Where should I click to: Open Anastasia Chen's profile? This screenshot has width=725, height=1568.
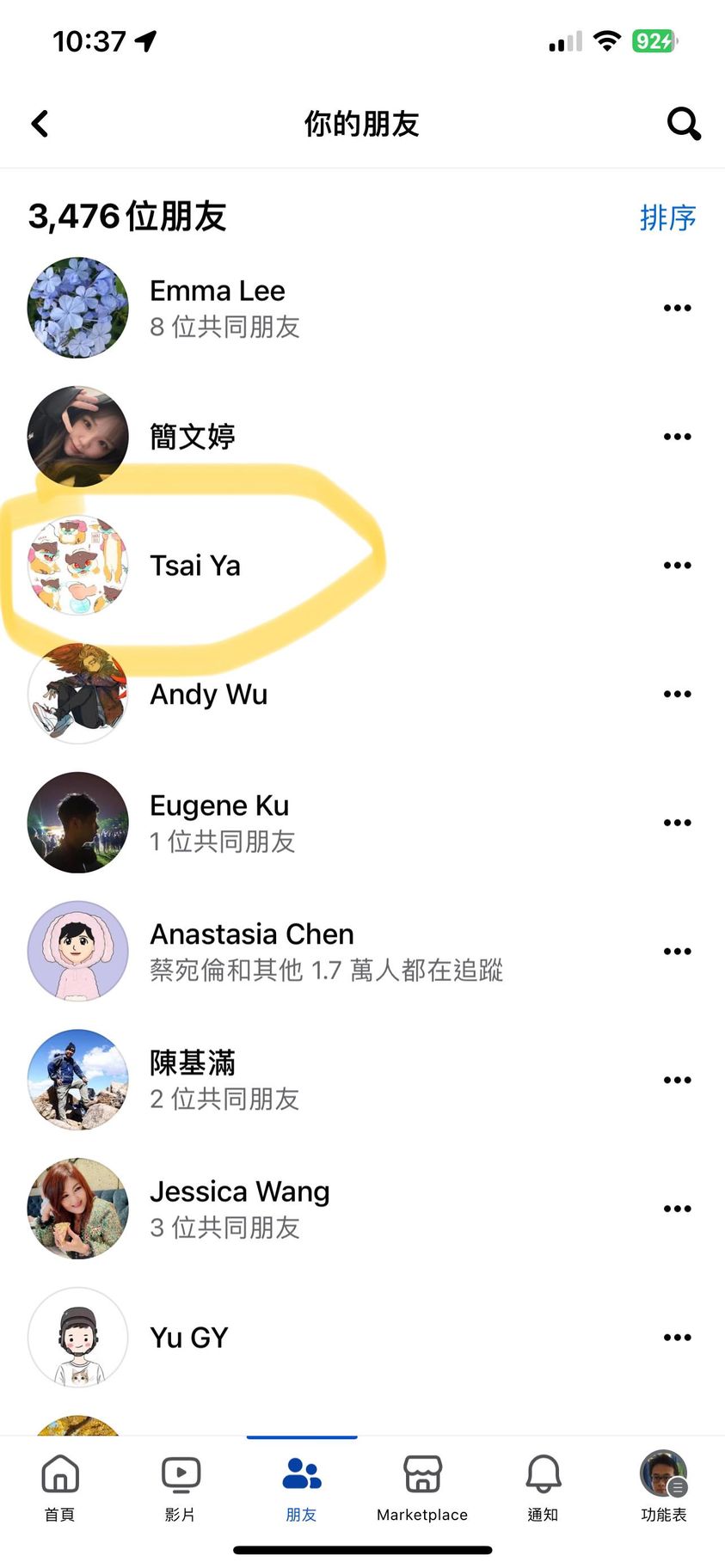252,950
